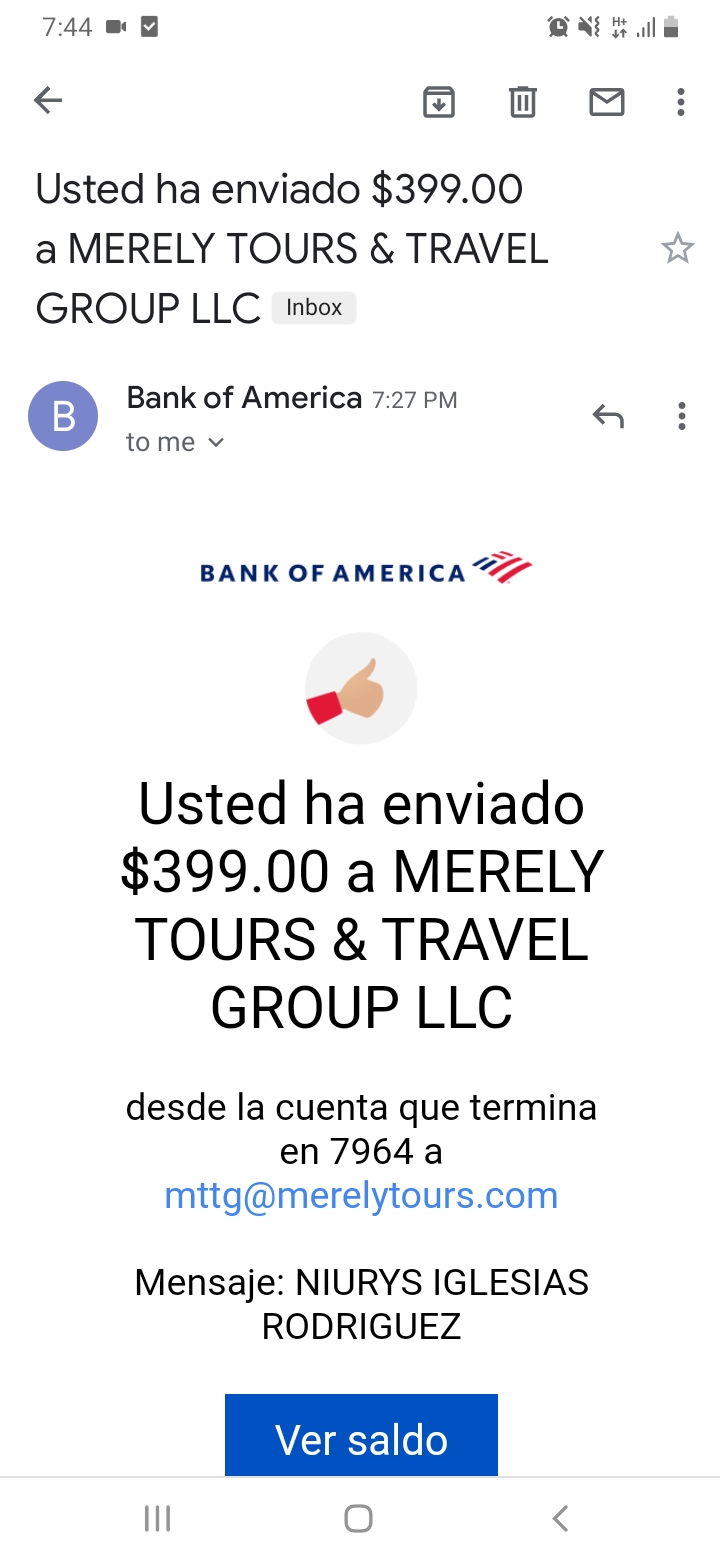Archive this email
This screenshot has height=1560, width=720.
tap(439, 101)
